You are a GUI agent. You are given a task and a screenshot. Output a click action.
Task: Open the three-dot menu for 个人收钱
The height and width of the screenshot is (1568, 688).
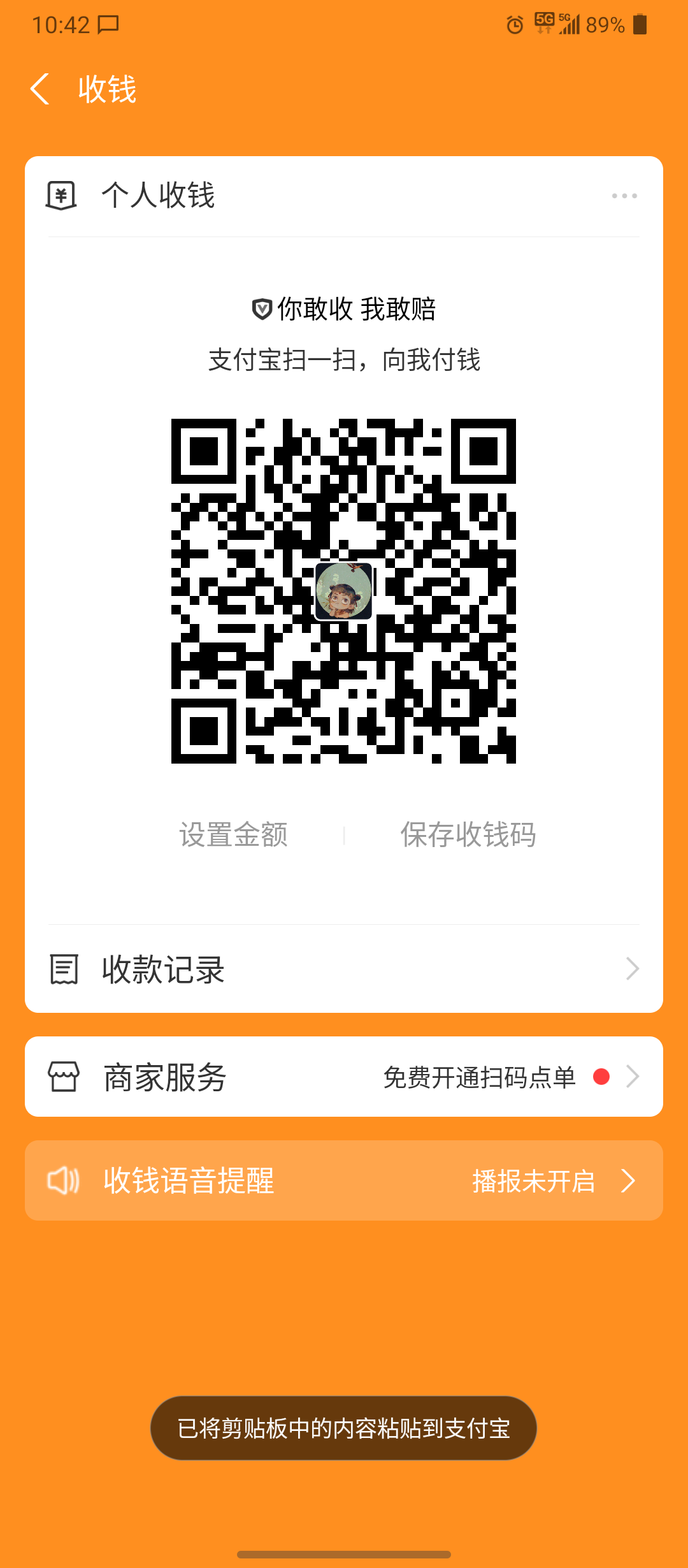(x=624, y=196)
